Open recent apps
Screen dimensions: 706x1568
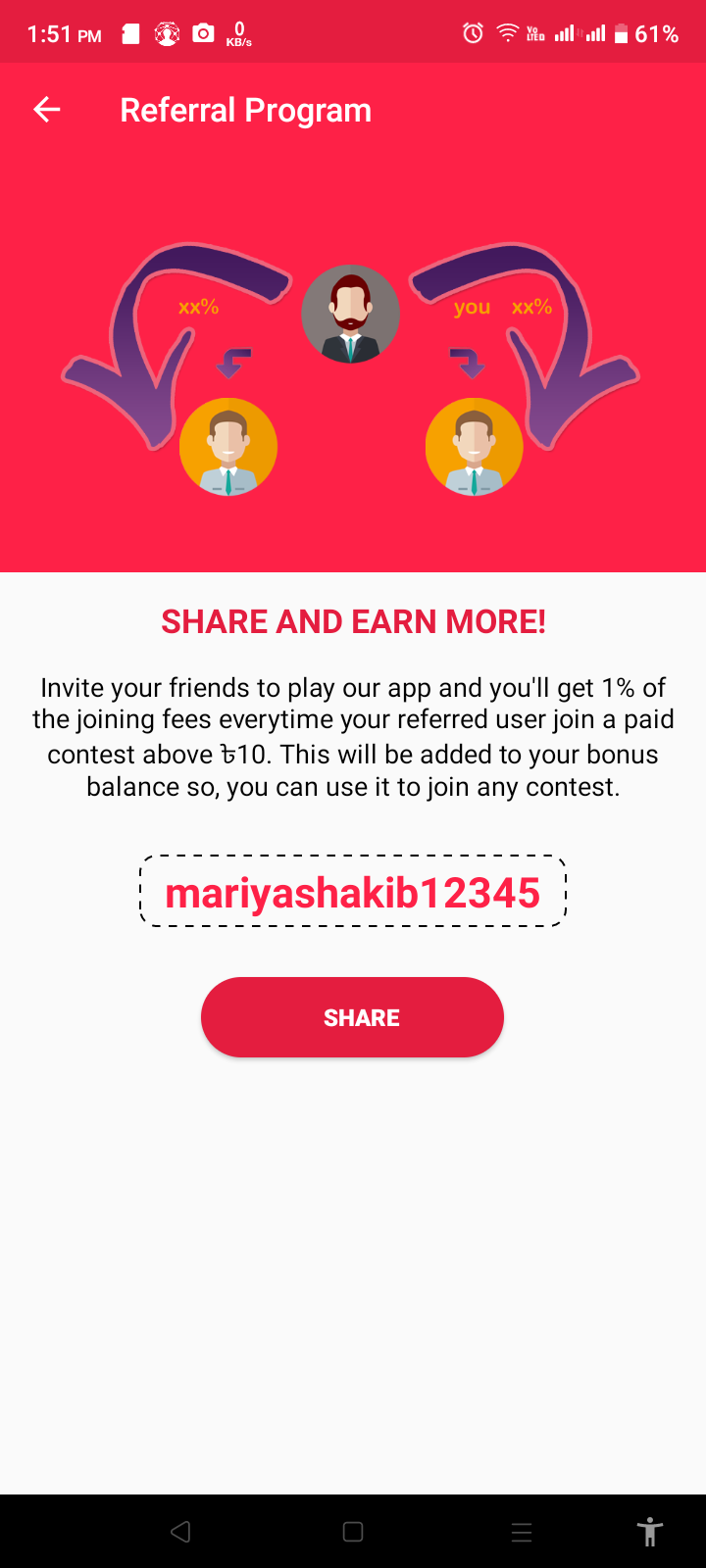(x=522, y=1532)
